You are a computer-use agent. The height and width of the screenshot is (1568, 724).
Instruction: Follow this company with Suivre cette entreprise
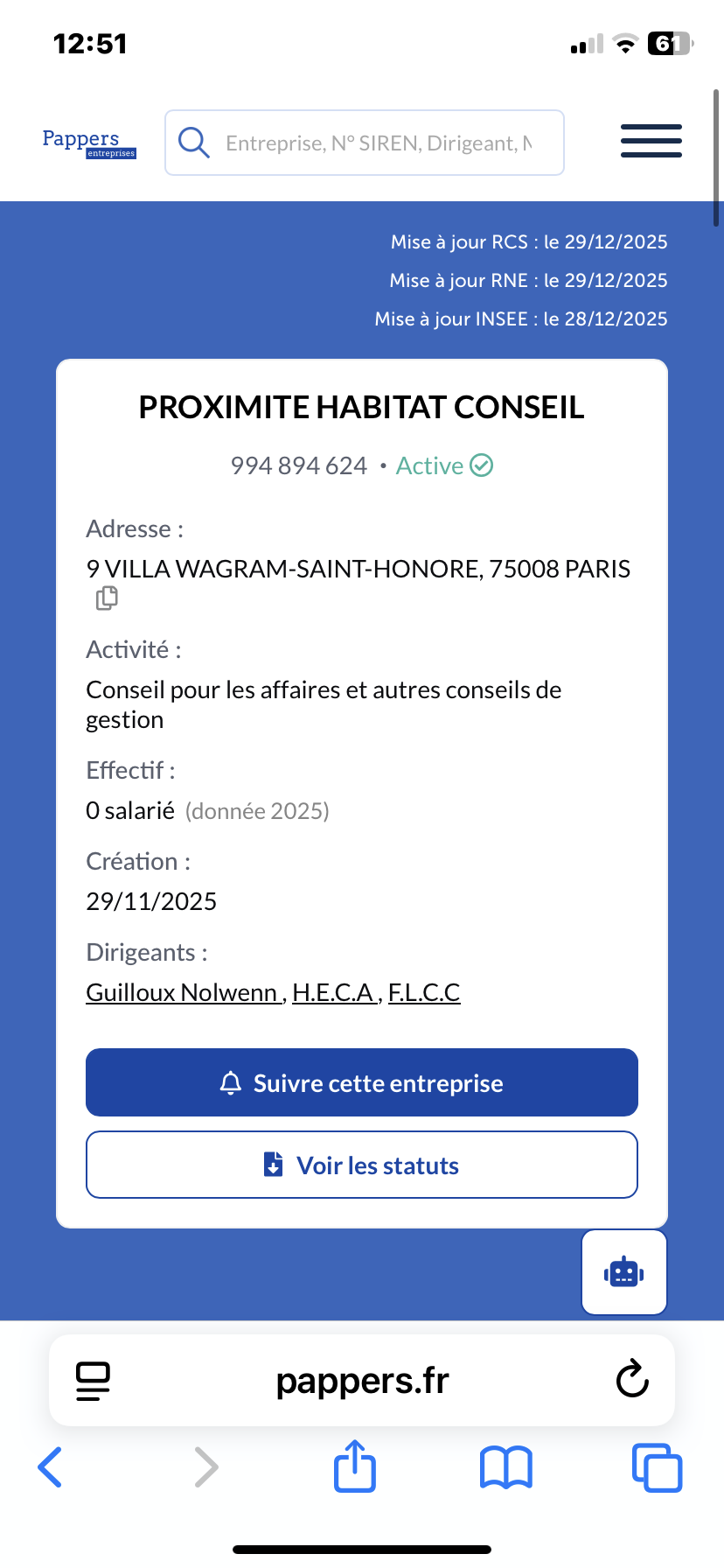tap(361, 1082)
